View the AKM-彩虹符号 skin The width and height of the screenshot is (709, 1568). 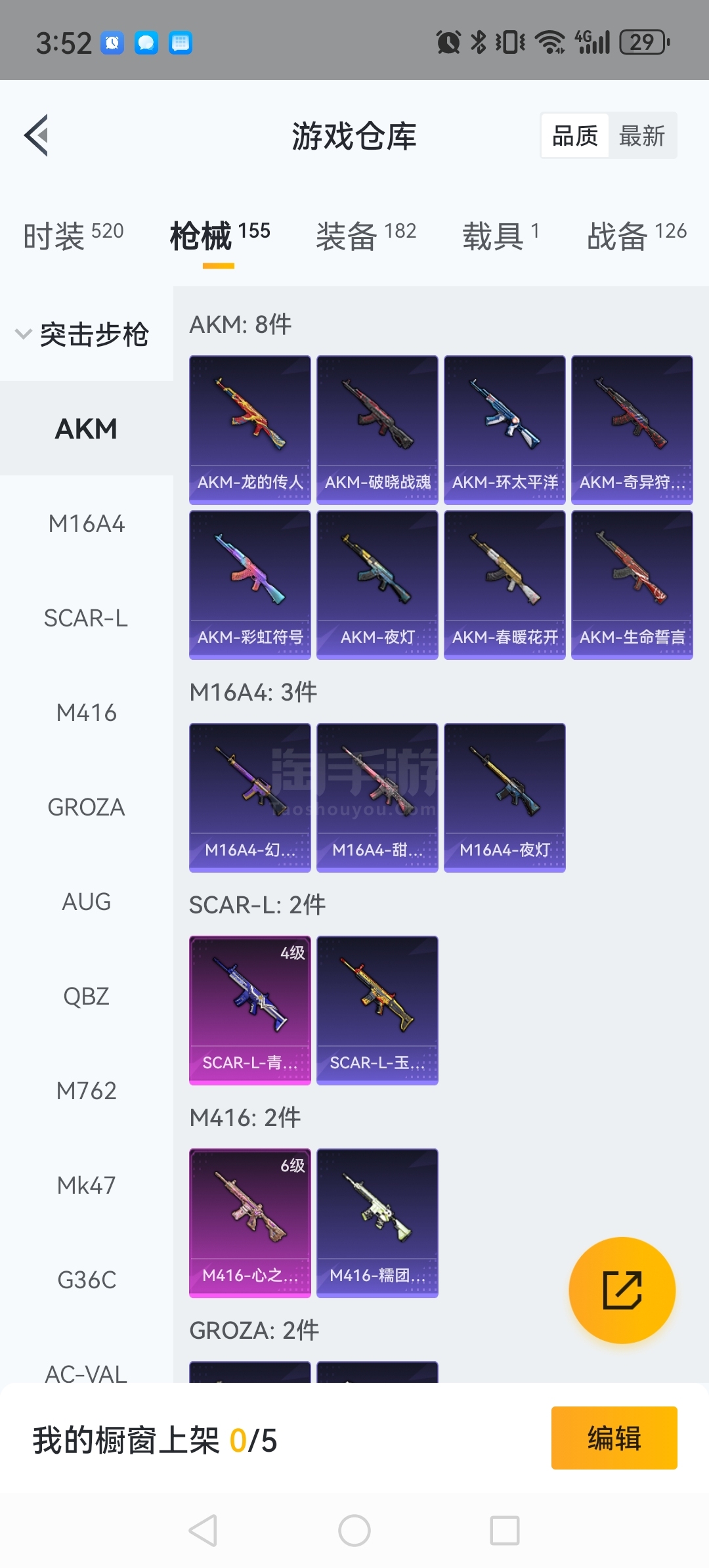[250, 585]
